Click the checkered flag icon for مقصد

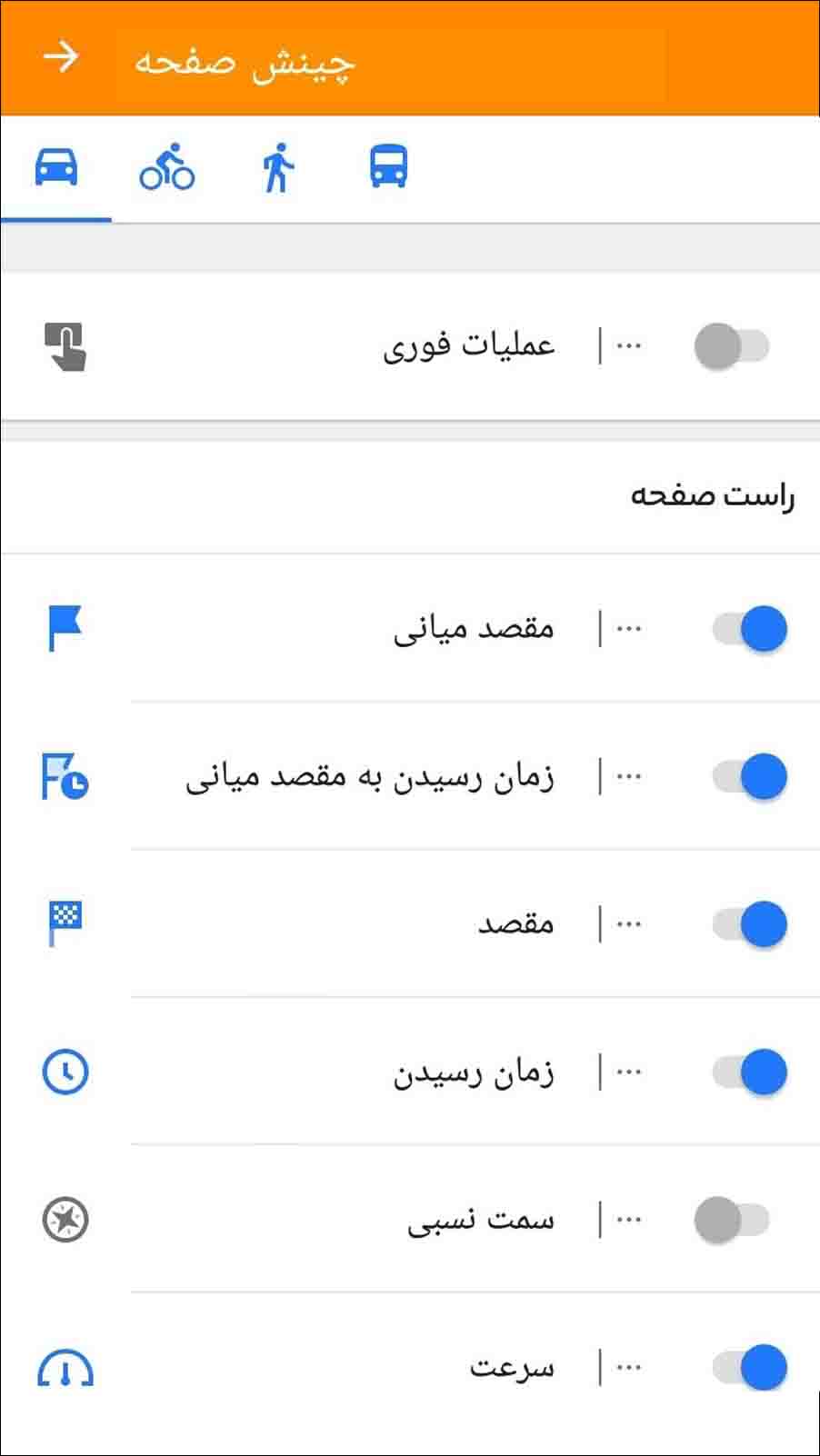click(x=64, y=923)
